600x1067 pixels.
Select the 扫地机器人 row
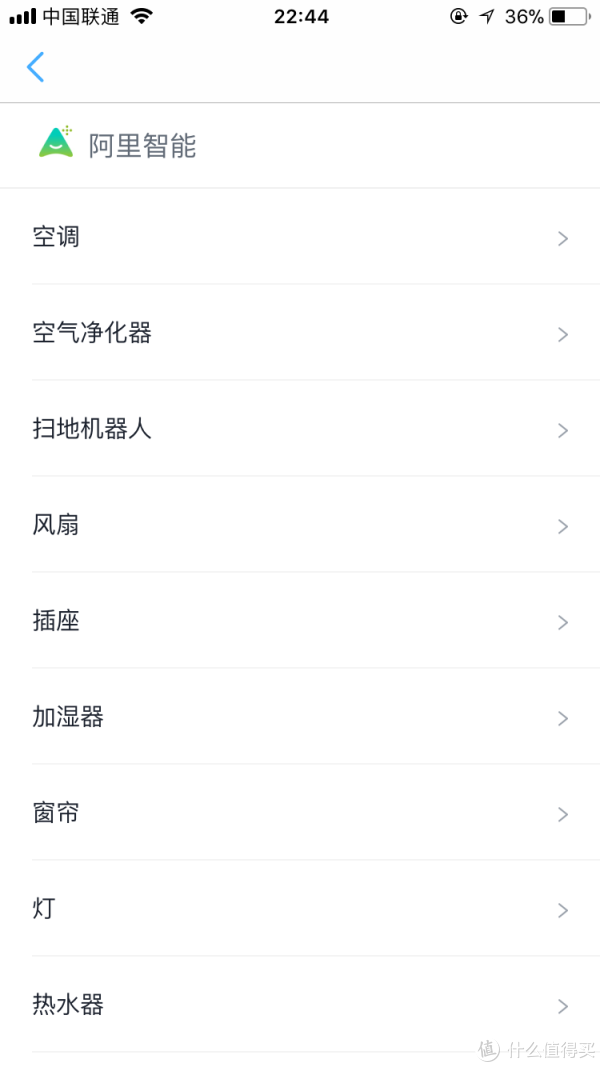[x=300, y=429]
